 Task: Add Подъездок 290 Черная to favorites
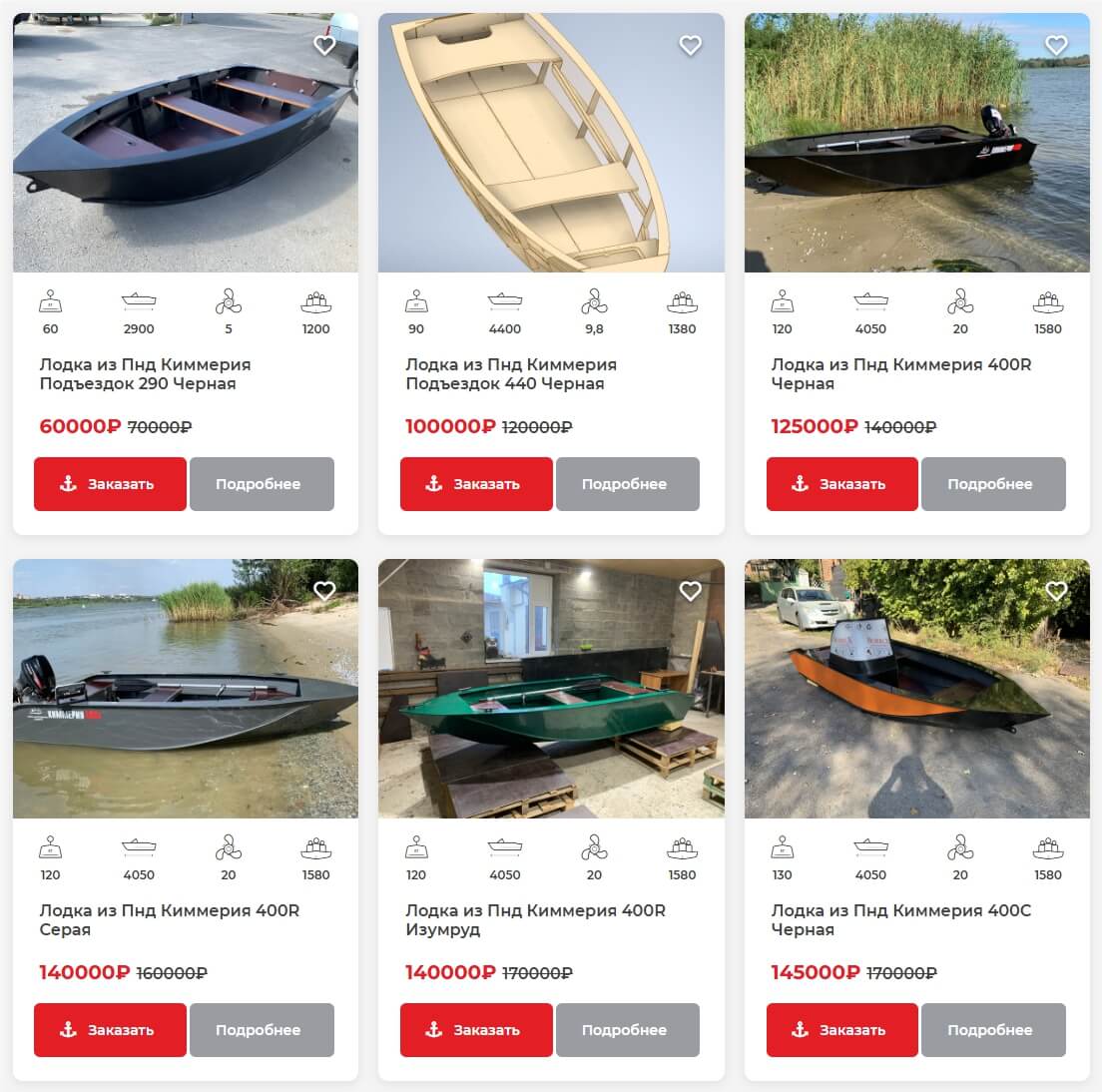point(324,45)
